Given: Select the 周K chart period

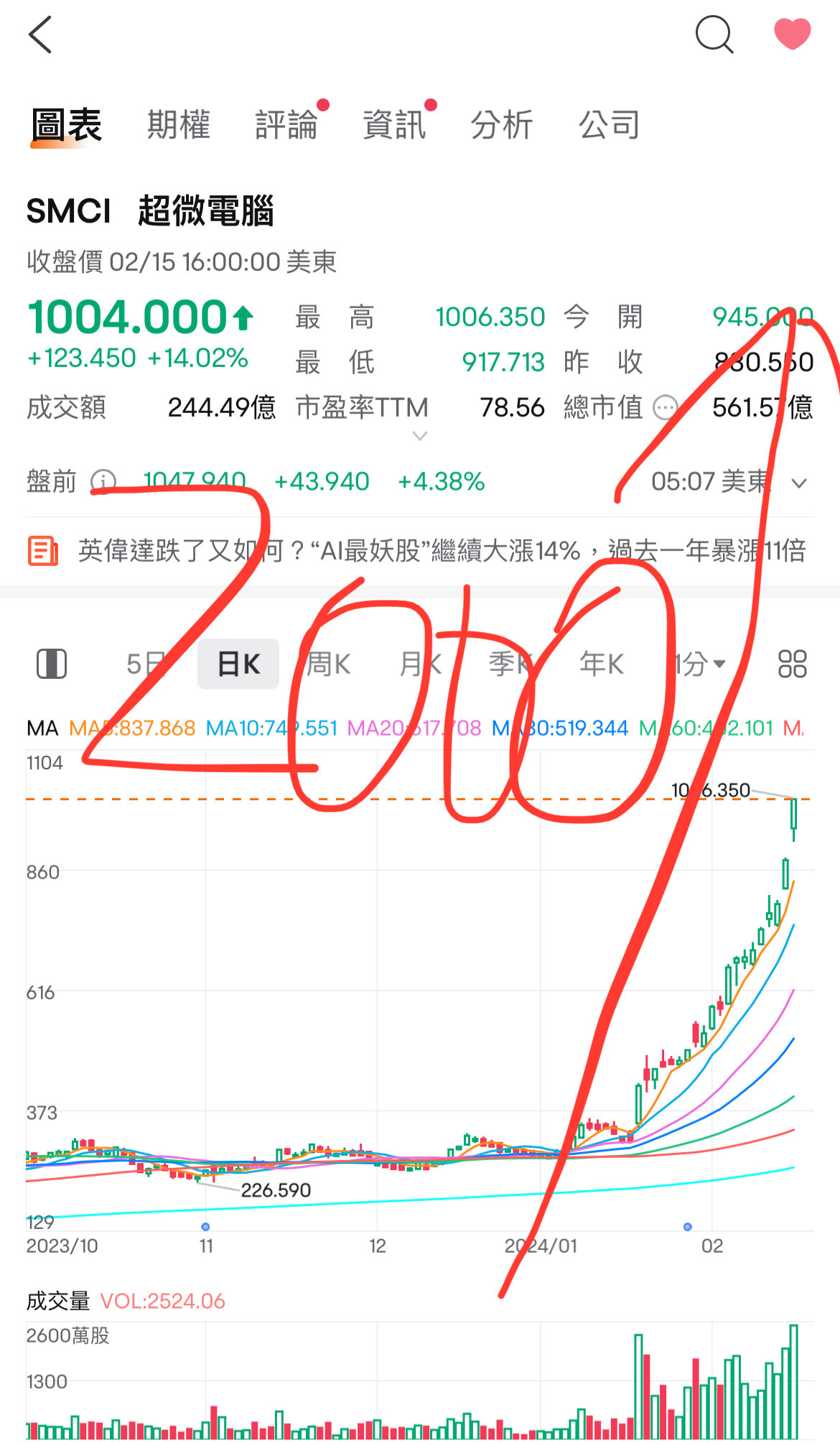Looking at the screenshot, I should tap(328, 664).
